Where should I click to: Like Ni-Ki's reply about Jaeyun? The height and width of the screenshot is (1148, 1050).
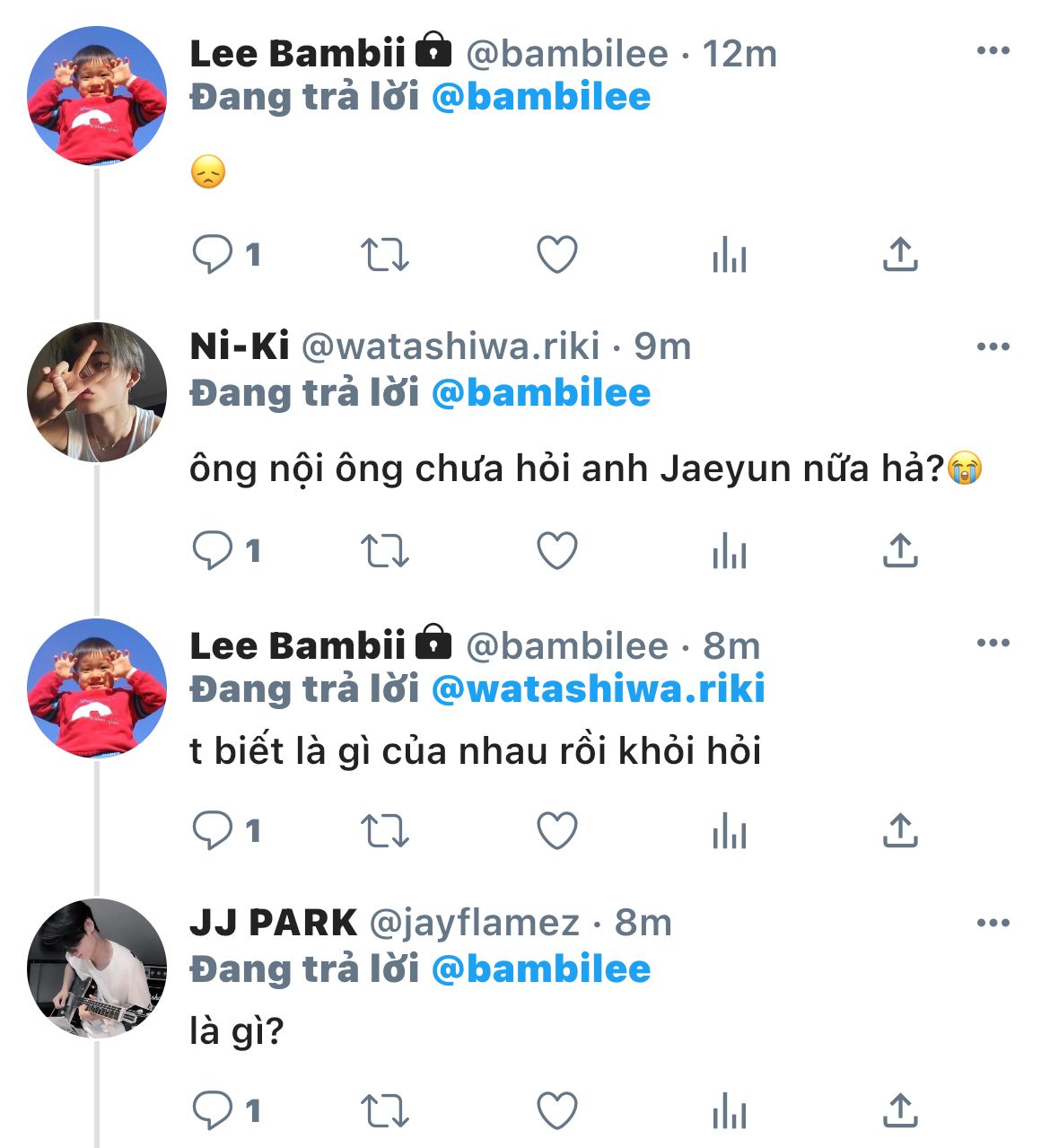pyautogui.click(x=556, y=551)
